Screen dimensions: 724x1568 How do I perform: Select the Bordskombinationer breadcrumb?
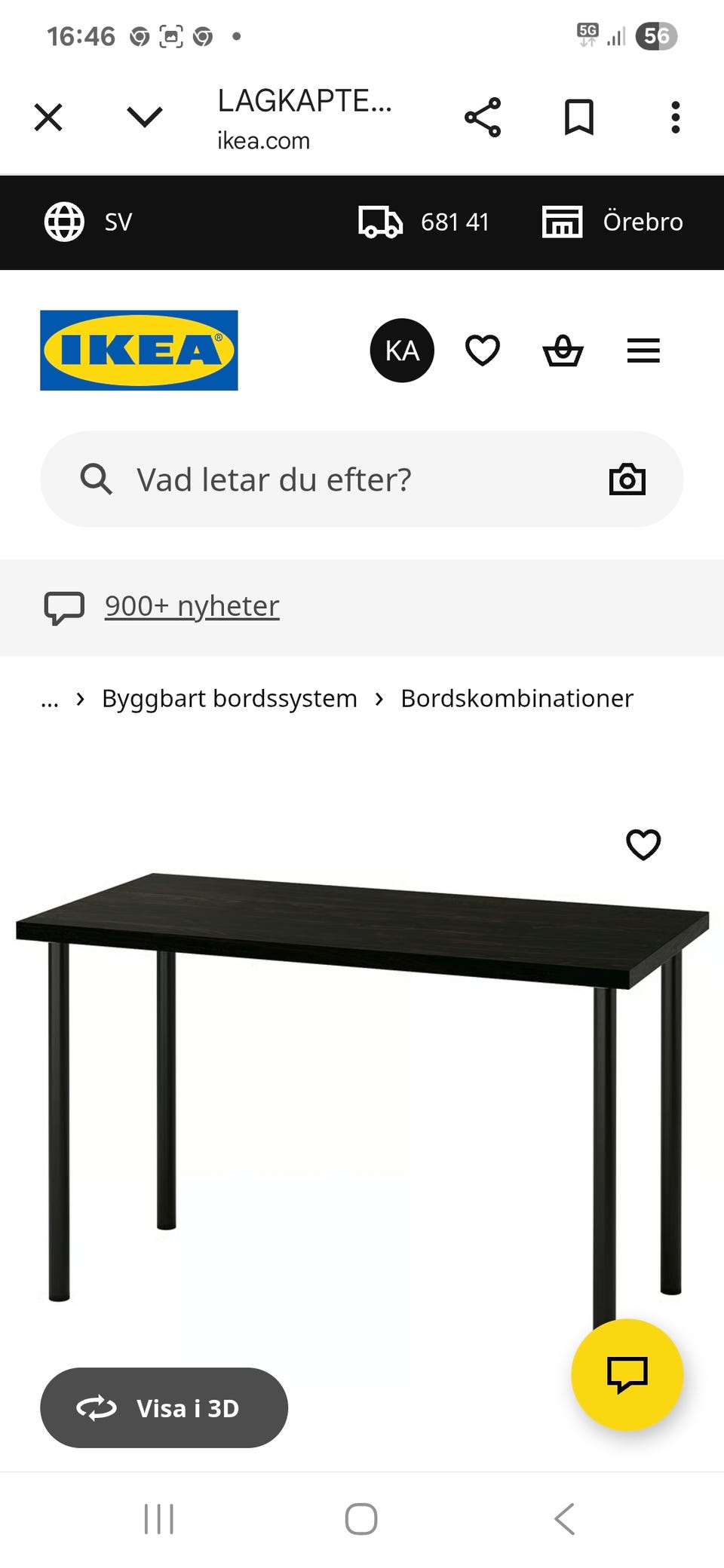coord(517,698)
